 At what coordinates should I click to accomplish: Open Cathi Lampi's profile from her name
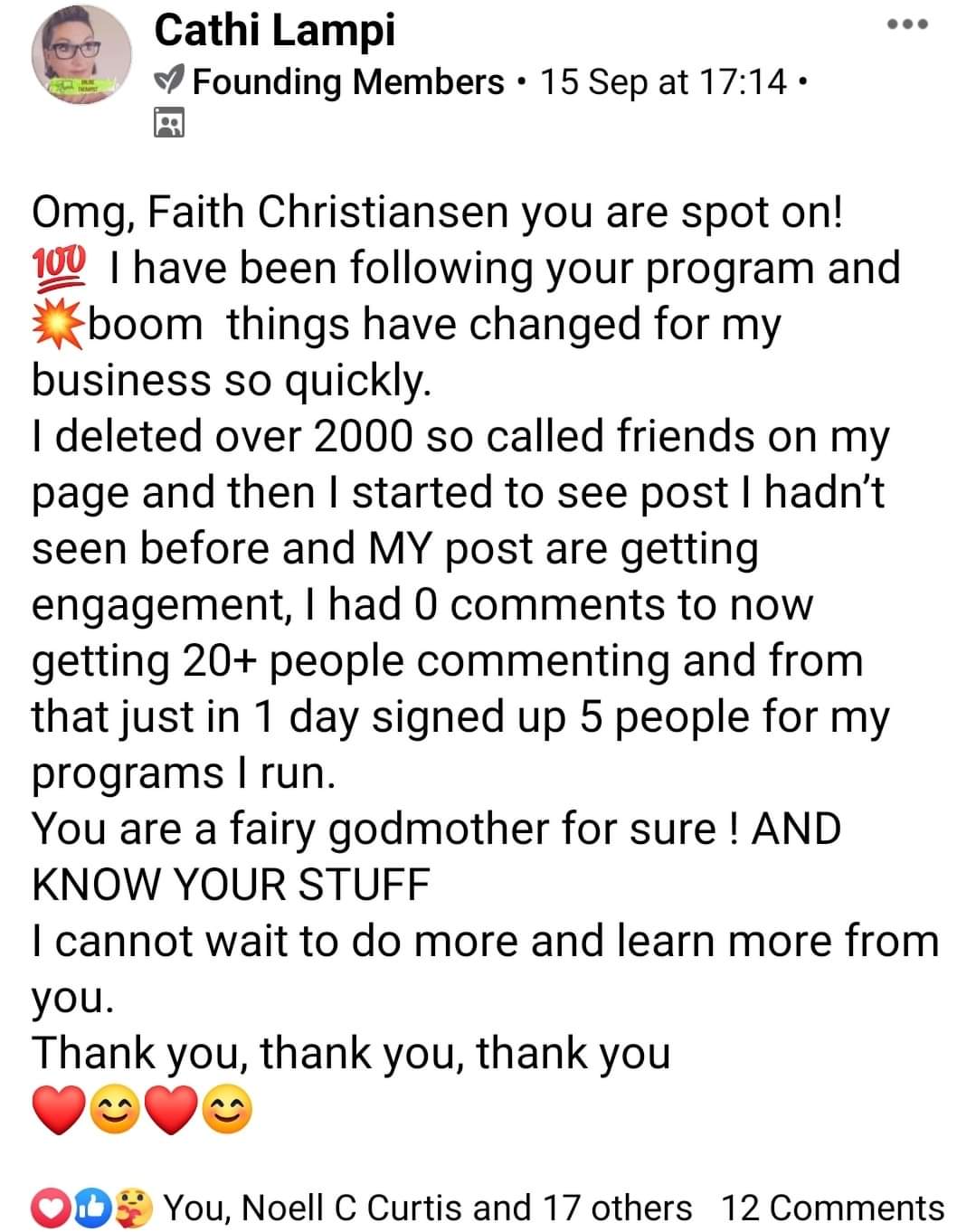pyautogui.click(x=274, y=30)
